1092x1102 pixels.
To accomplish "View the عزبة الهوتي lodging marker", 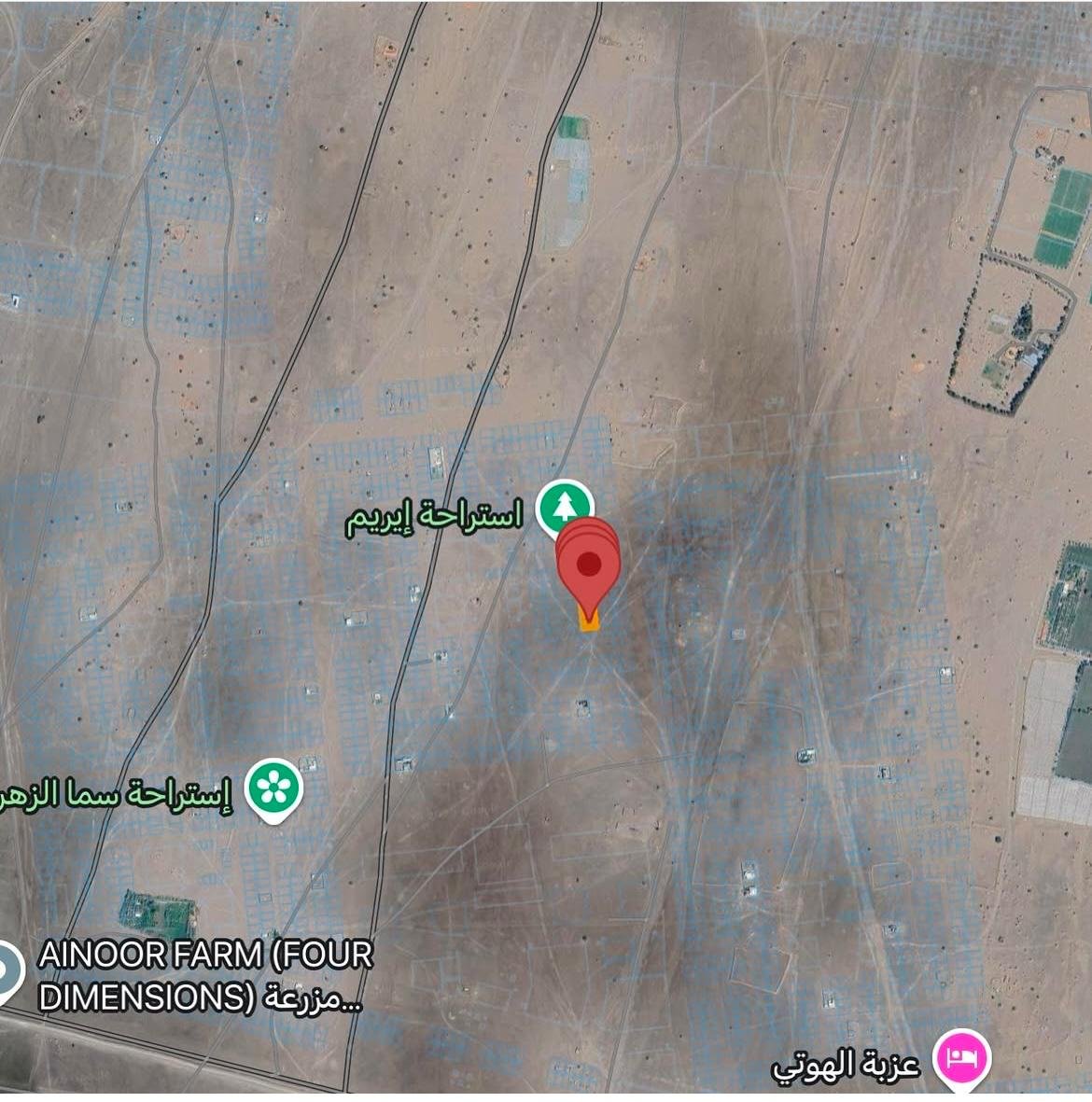I will (x=961, y=1058).
